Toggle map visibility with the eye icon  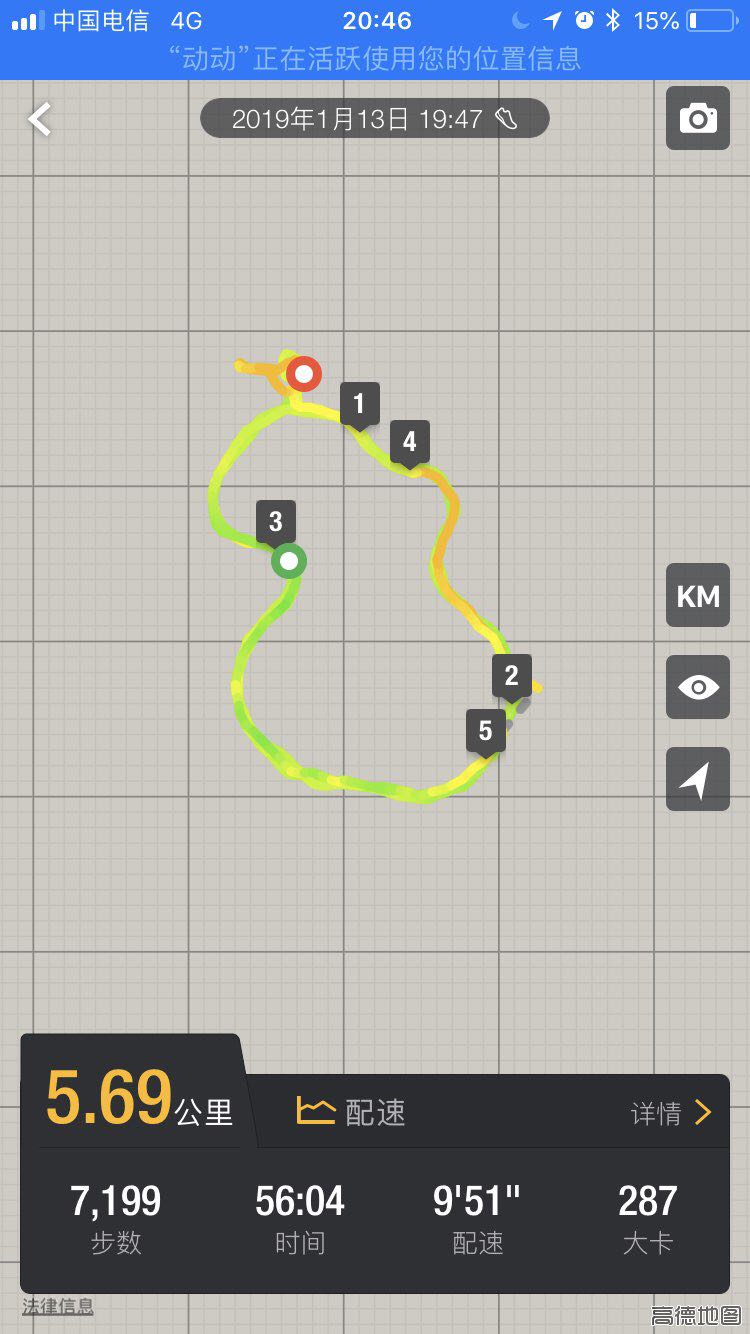(698, 688)
